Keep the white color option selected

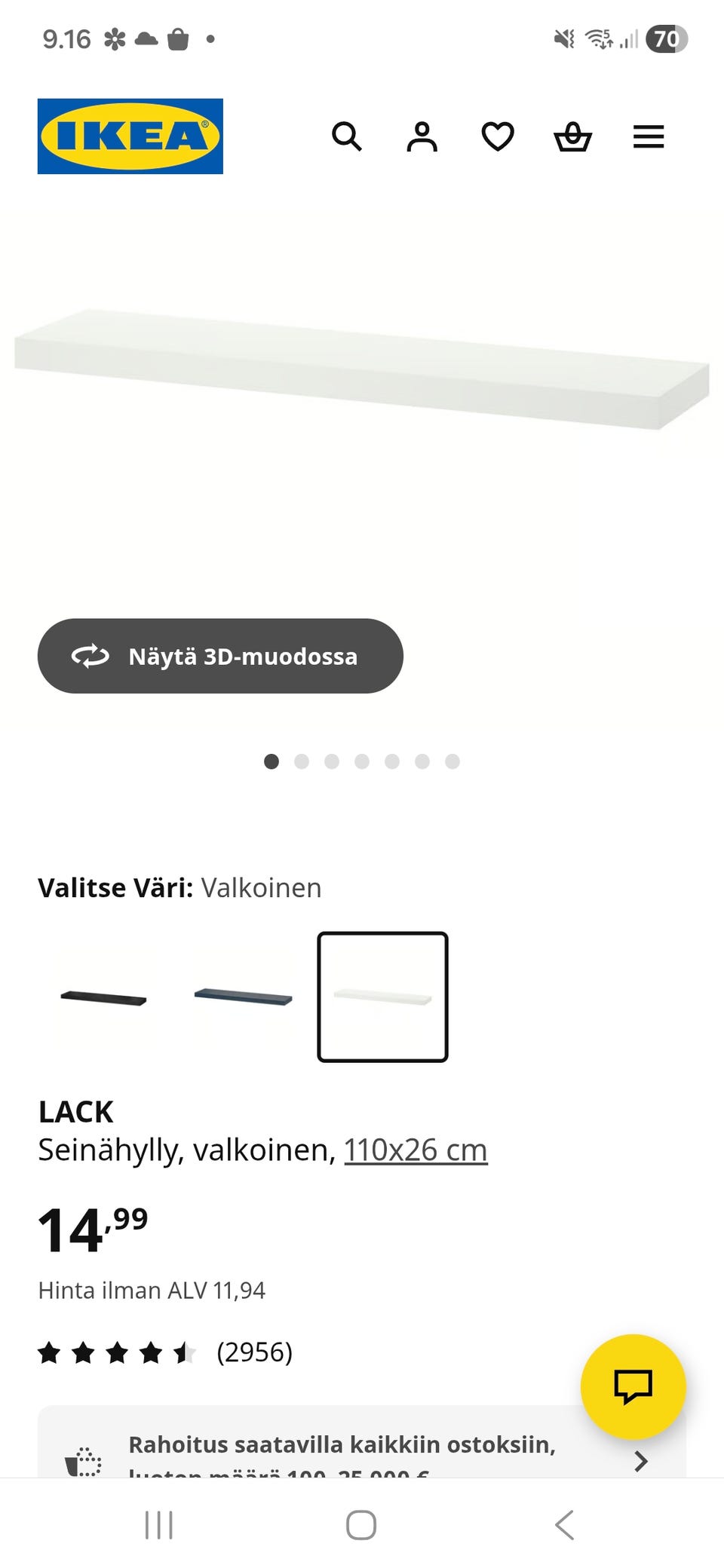[382, 997]
